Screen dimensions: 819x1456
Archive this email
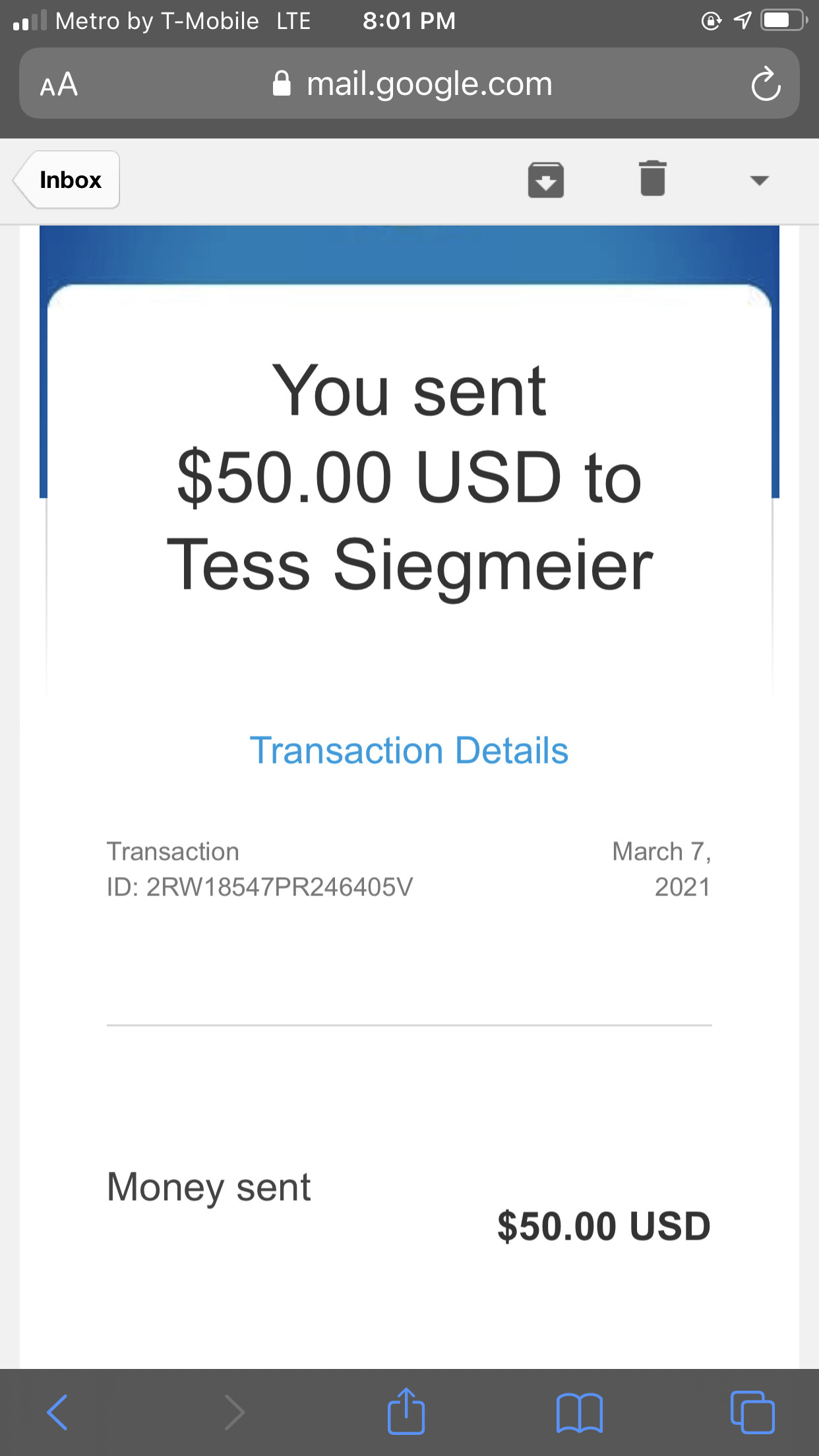pos(546,180)
